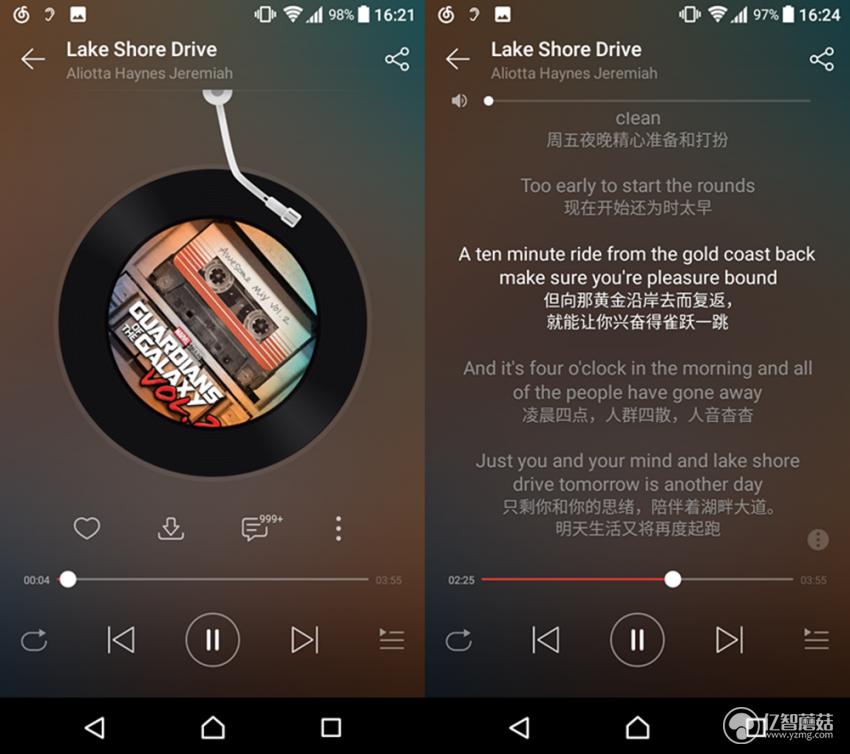This screenshot has height=754, width=850.
Task: Open the 999+ comments
Action: click(257, 528)
